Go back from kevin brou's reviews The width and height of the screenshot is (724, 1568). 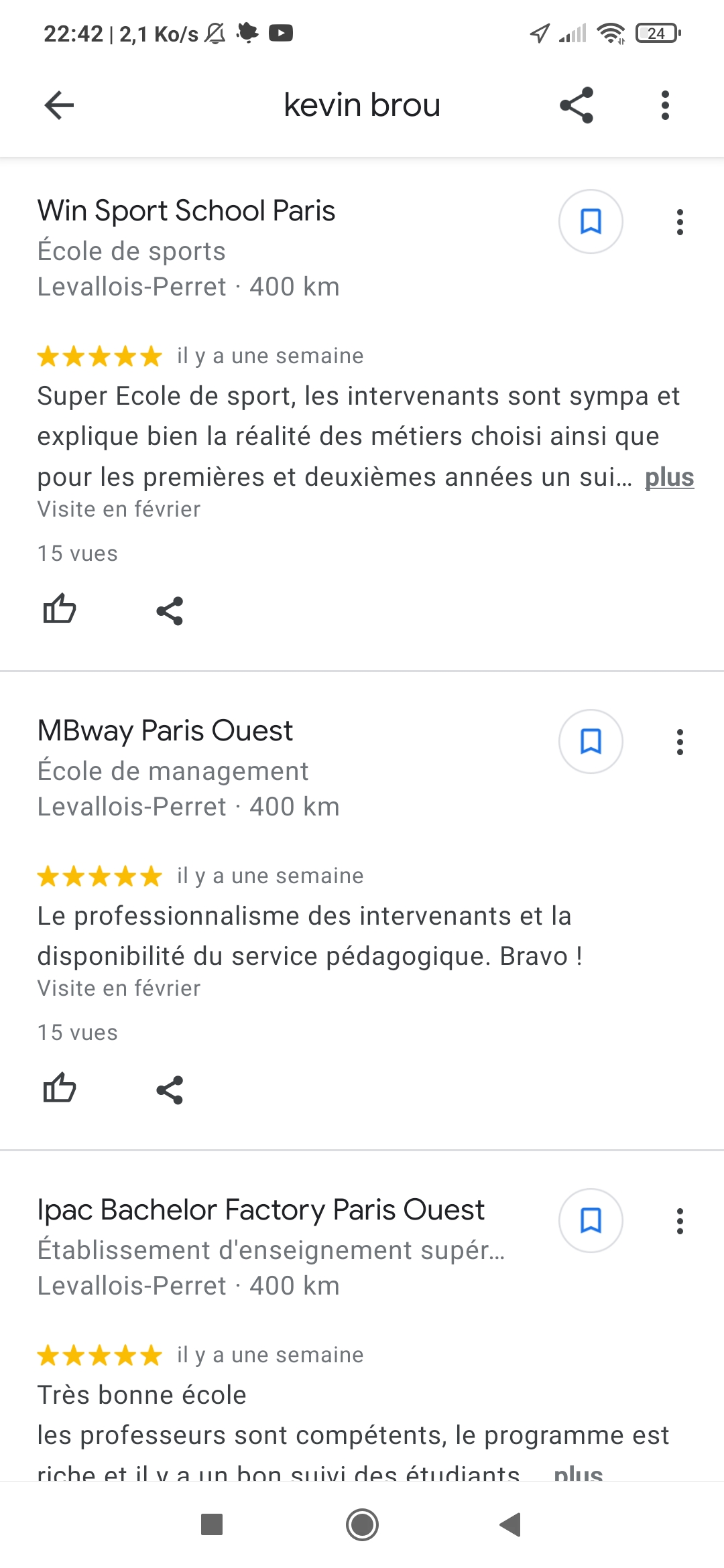59,105
